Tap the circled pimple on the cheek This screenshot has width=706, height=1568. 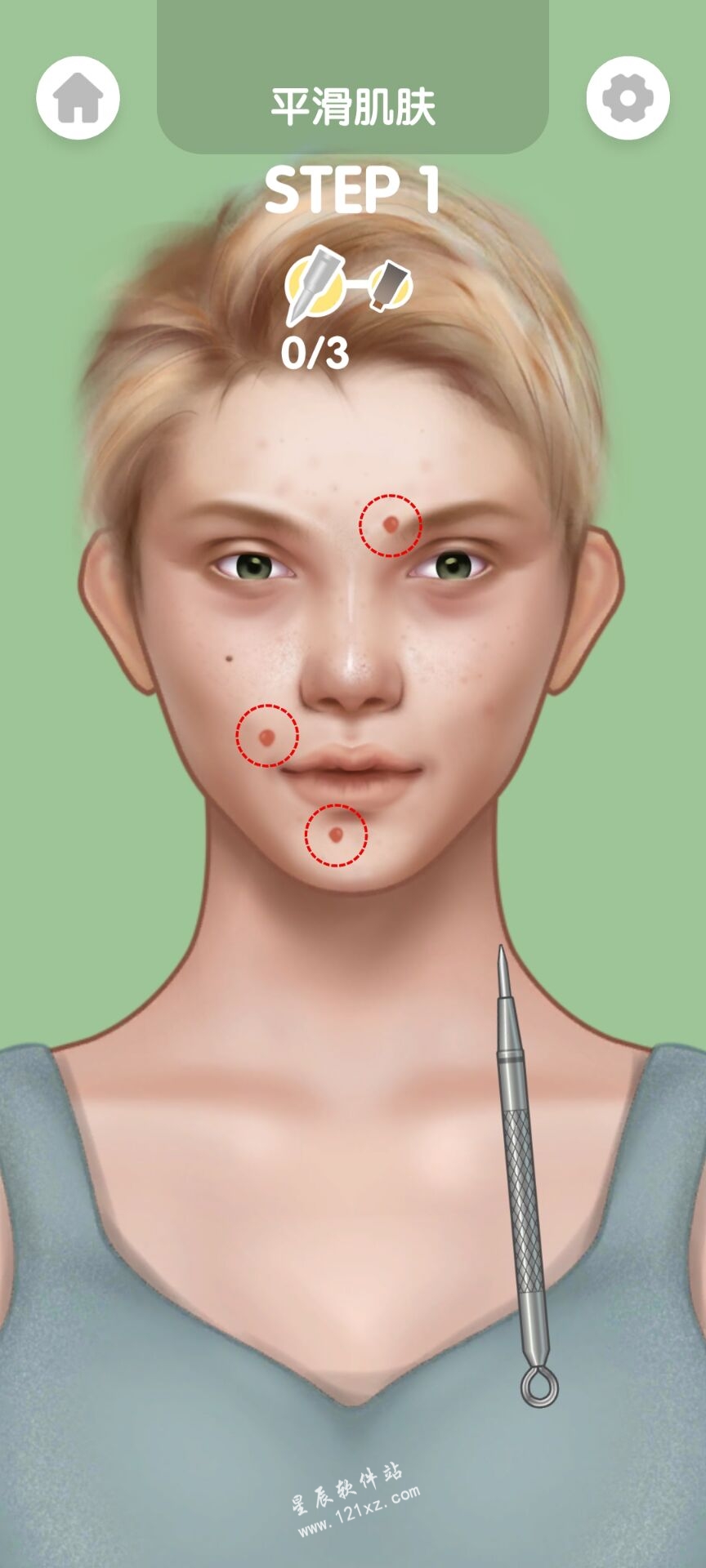(x=267, y=736)
